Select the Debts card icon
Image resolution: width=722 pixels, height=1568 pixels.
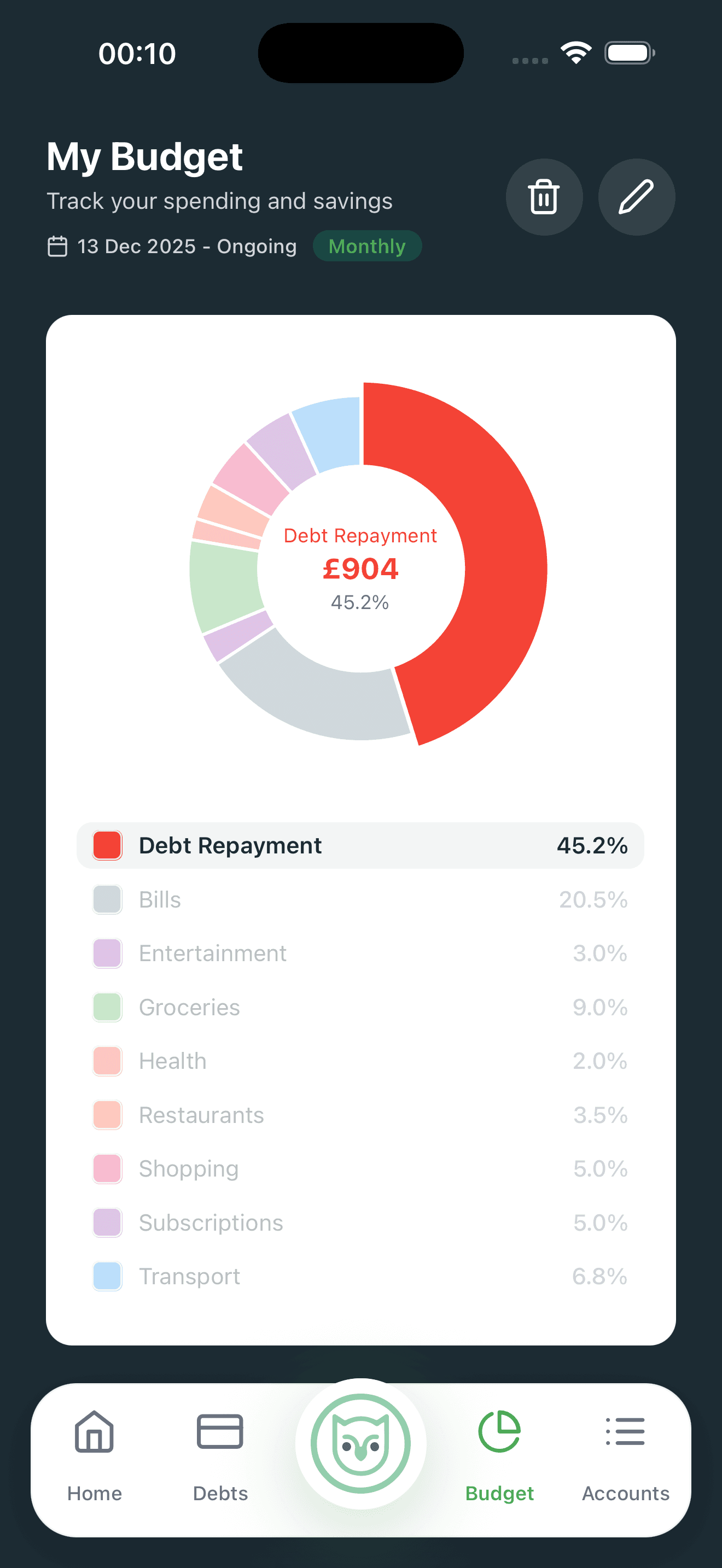tap(220, 1432)
